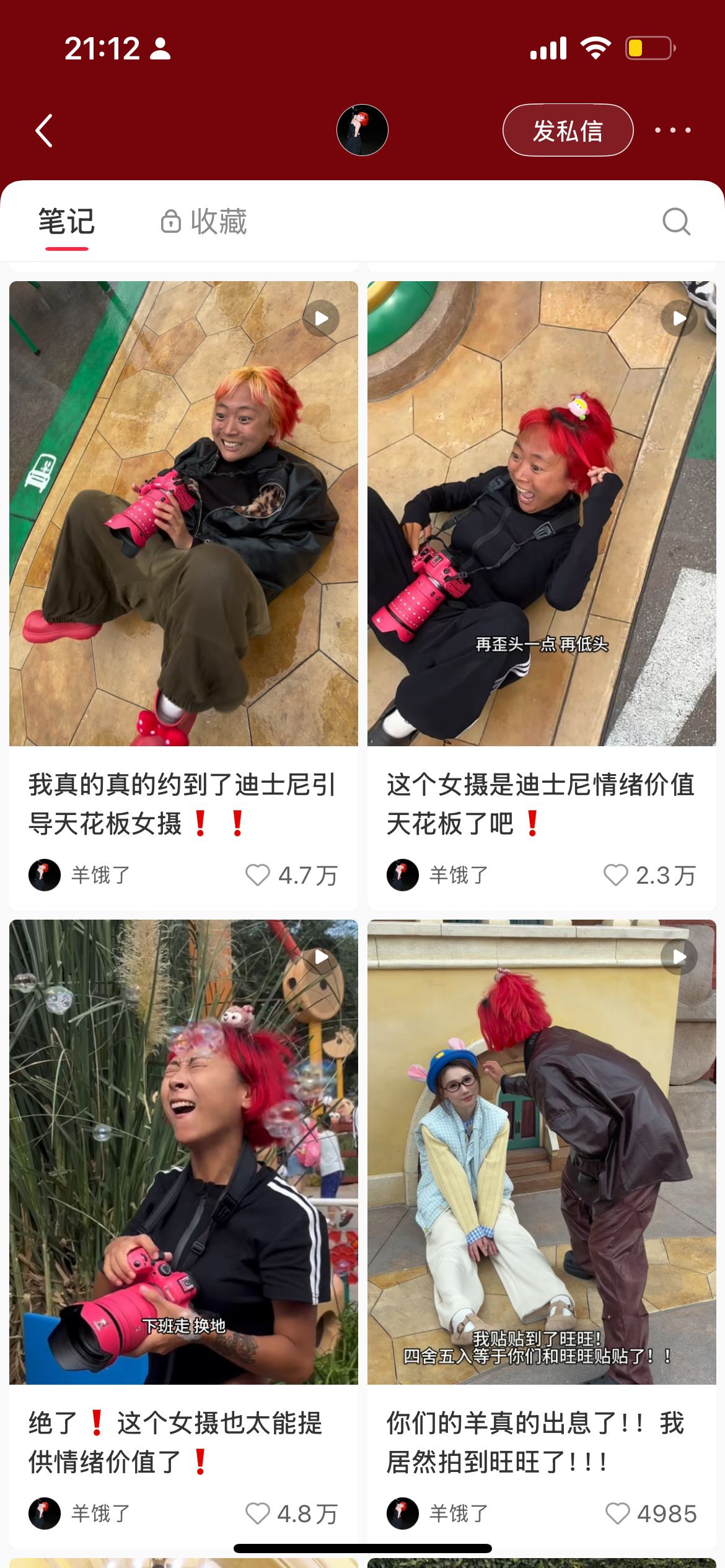Screen dimensions: 725x1568
Task: Open the note 你们的羊真的出息了
Action: pyautogui.click(x=542, y=1152)
